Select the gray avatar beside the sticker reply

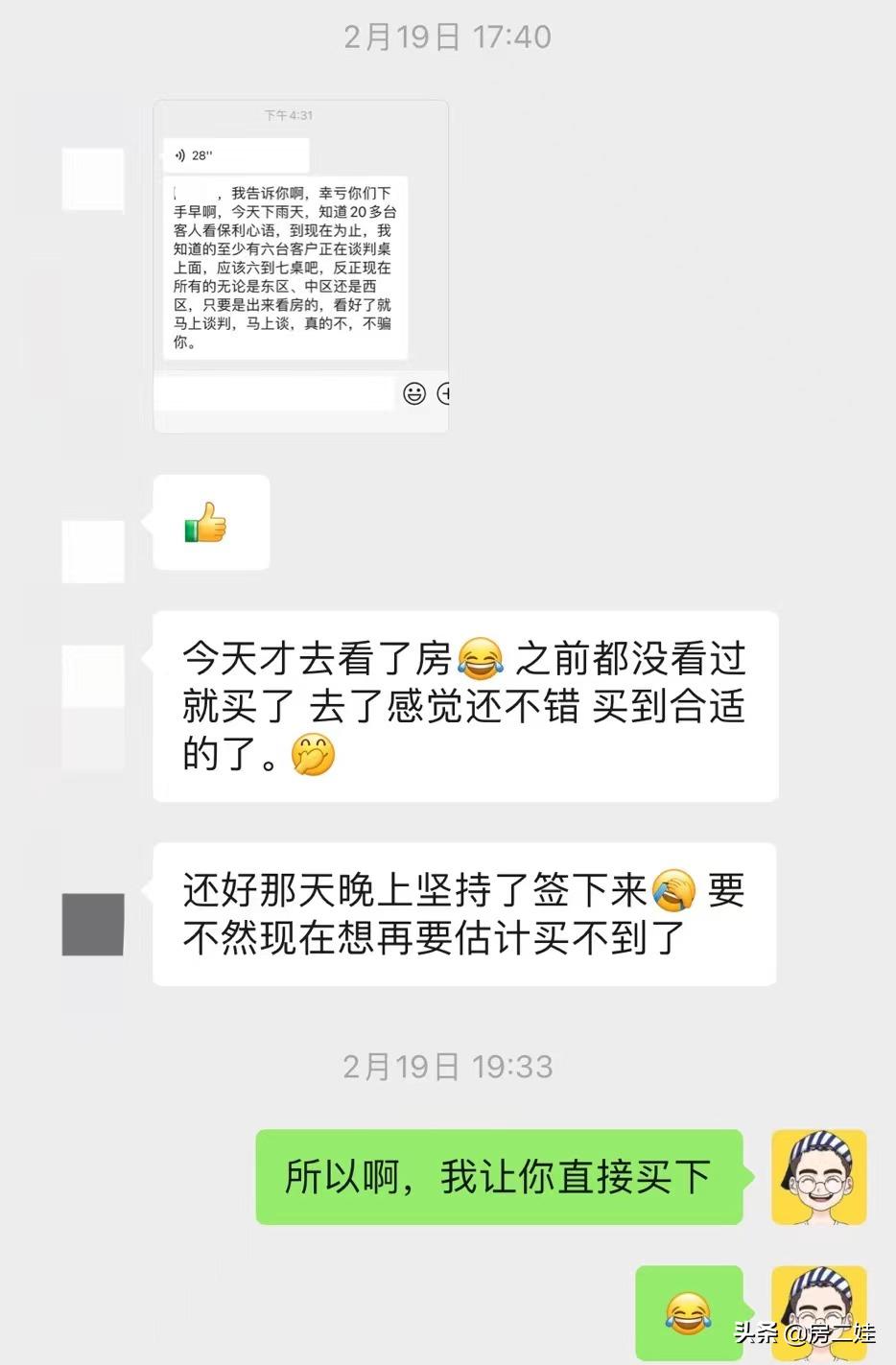pyautogui.click(x=93, y=552)
